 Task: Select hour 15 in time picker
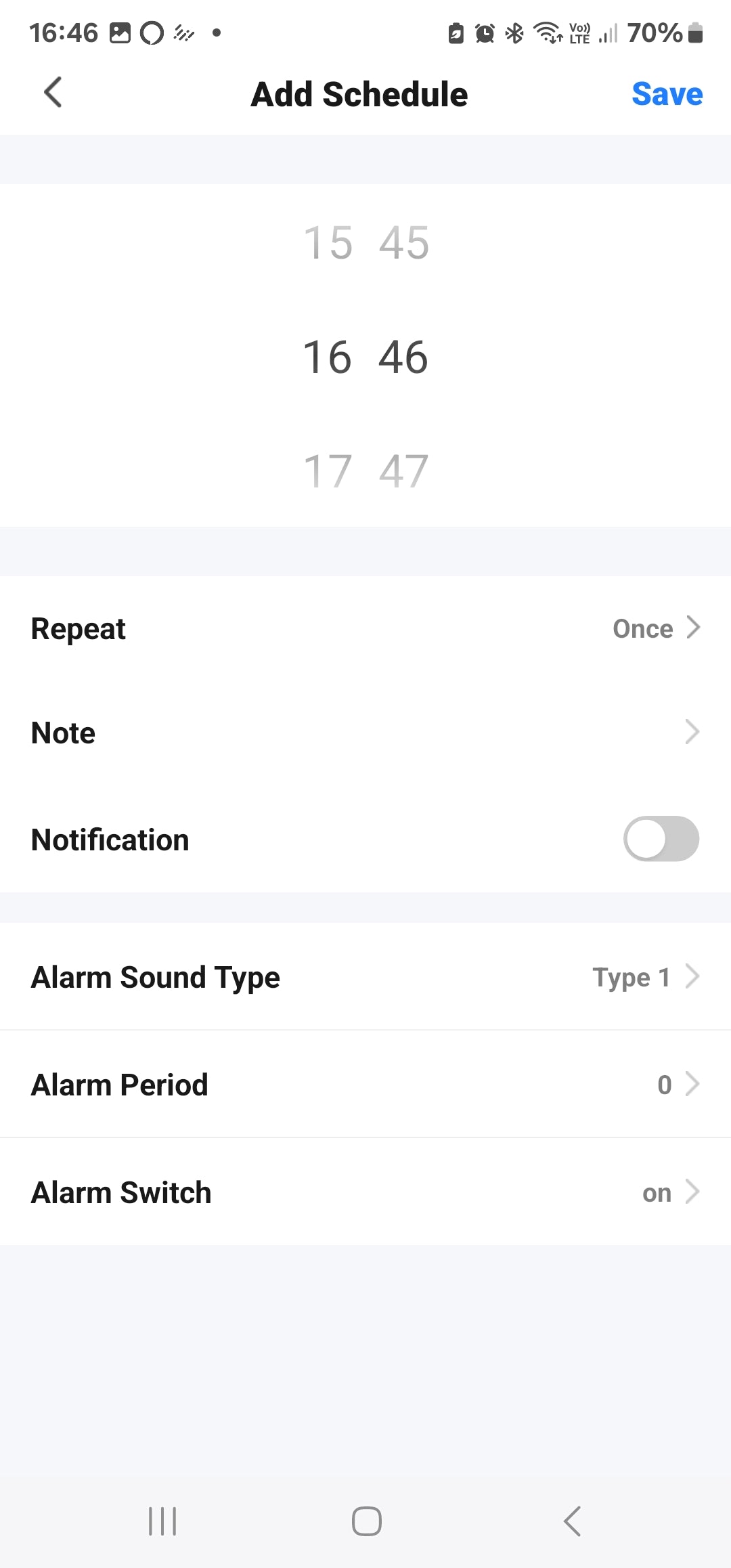coord(328,242)
